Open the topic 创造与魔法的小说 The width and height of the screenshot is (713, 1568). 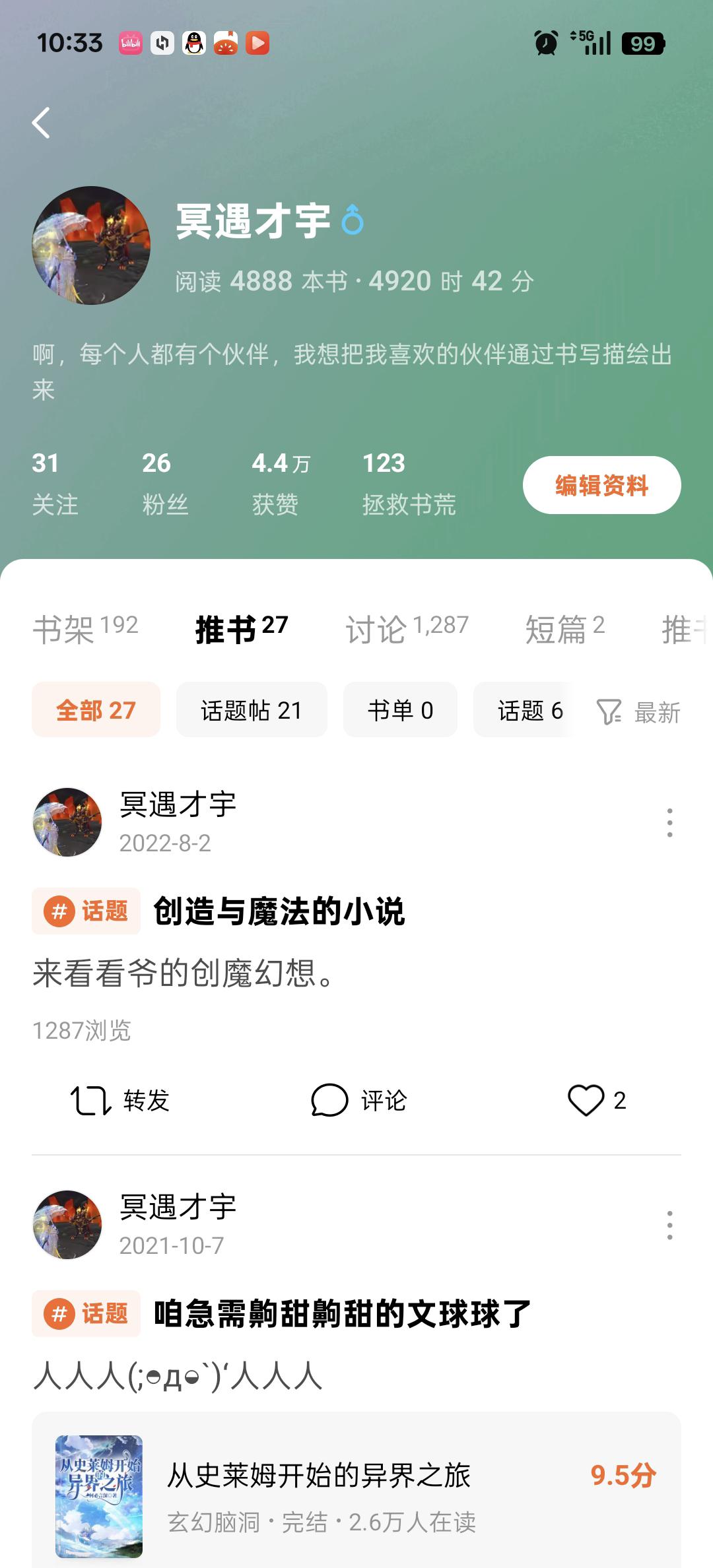(x=279, y=911)
